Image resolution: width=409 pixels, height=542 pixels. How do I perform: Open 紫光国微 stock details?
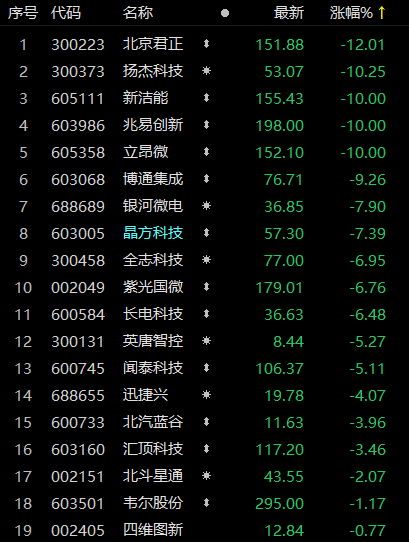coord(204,287)
